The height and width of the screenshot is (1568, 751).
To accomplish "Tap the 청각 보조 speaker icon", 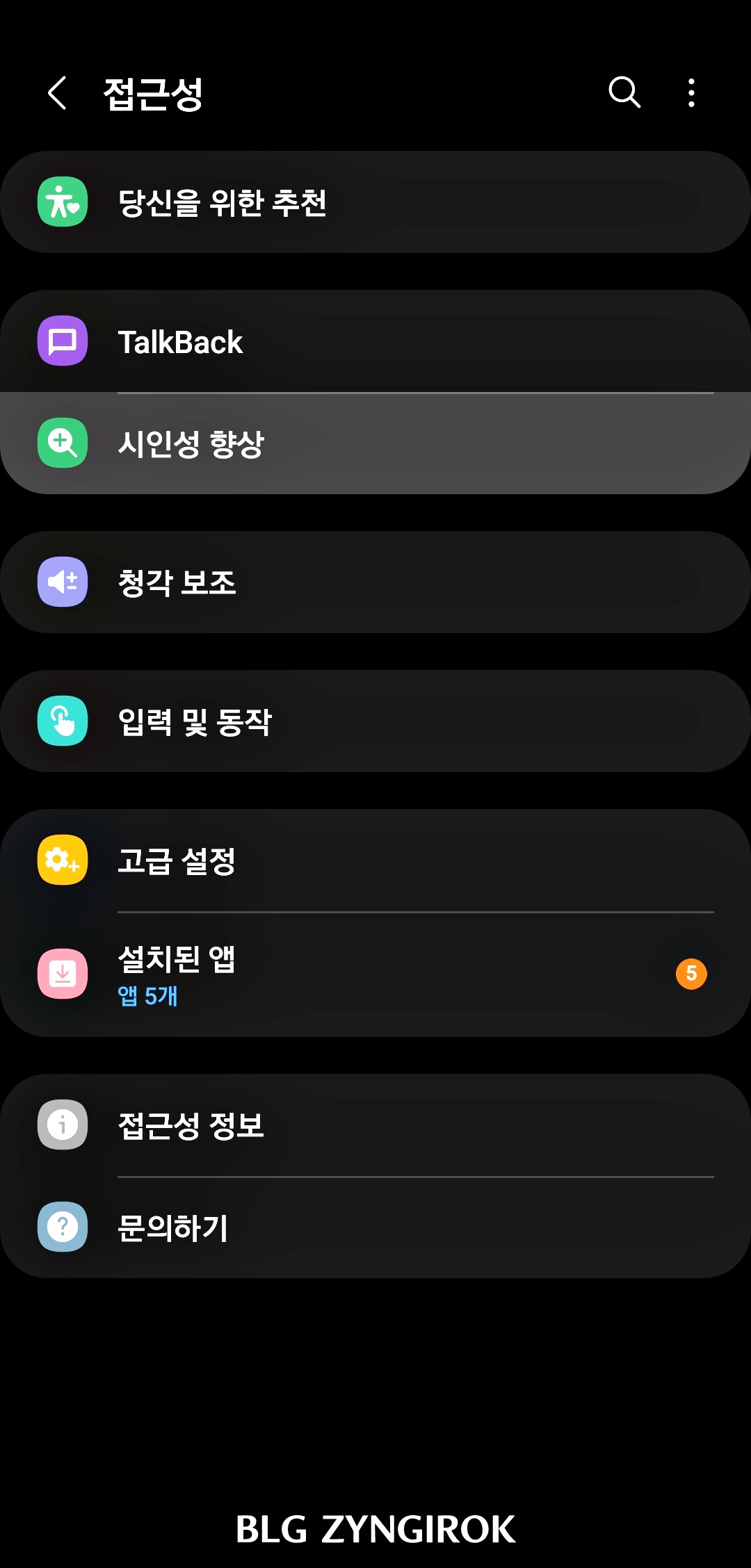I will coord(61,582).
